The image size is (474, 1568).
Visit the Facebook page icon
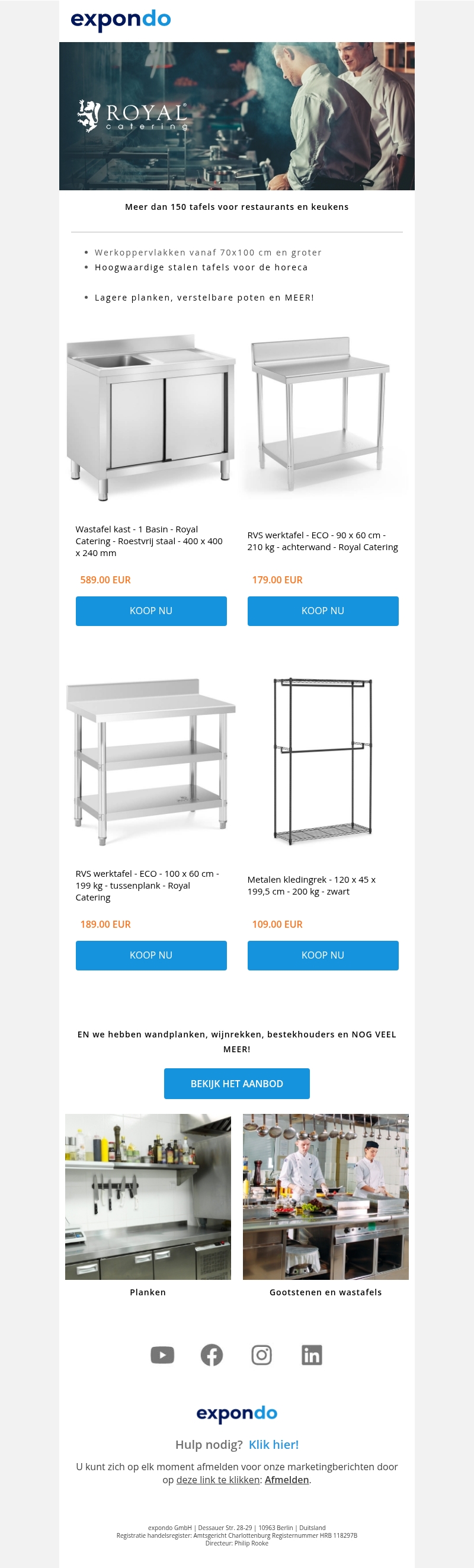click(x=212, y=1355)
